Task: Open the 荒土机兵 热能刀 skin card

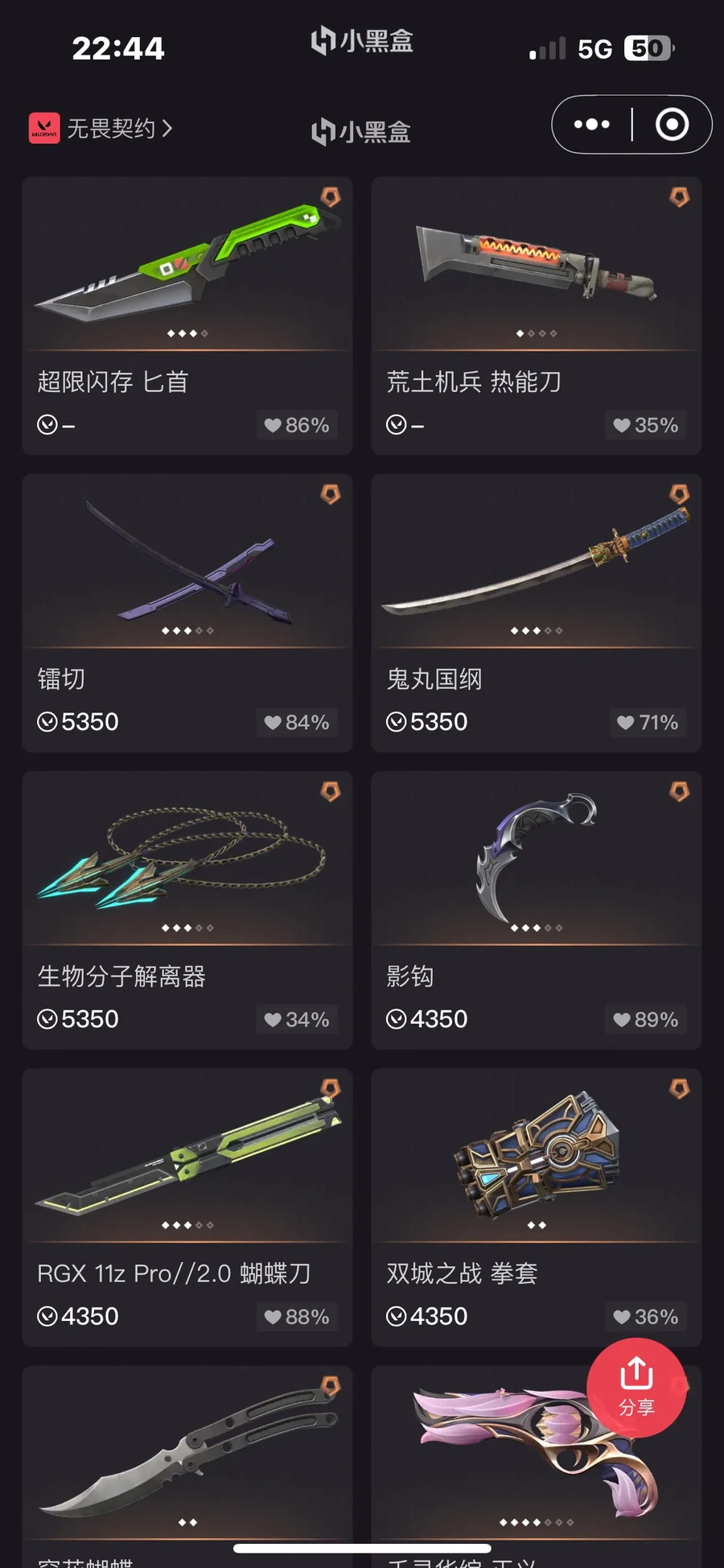Action: point(536,316)
